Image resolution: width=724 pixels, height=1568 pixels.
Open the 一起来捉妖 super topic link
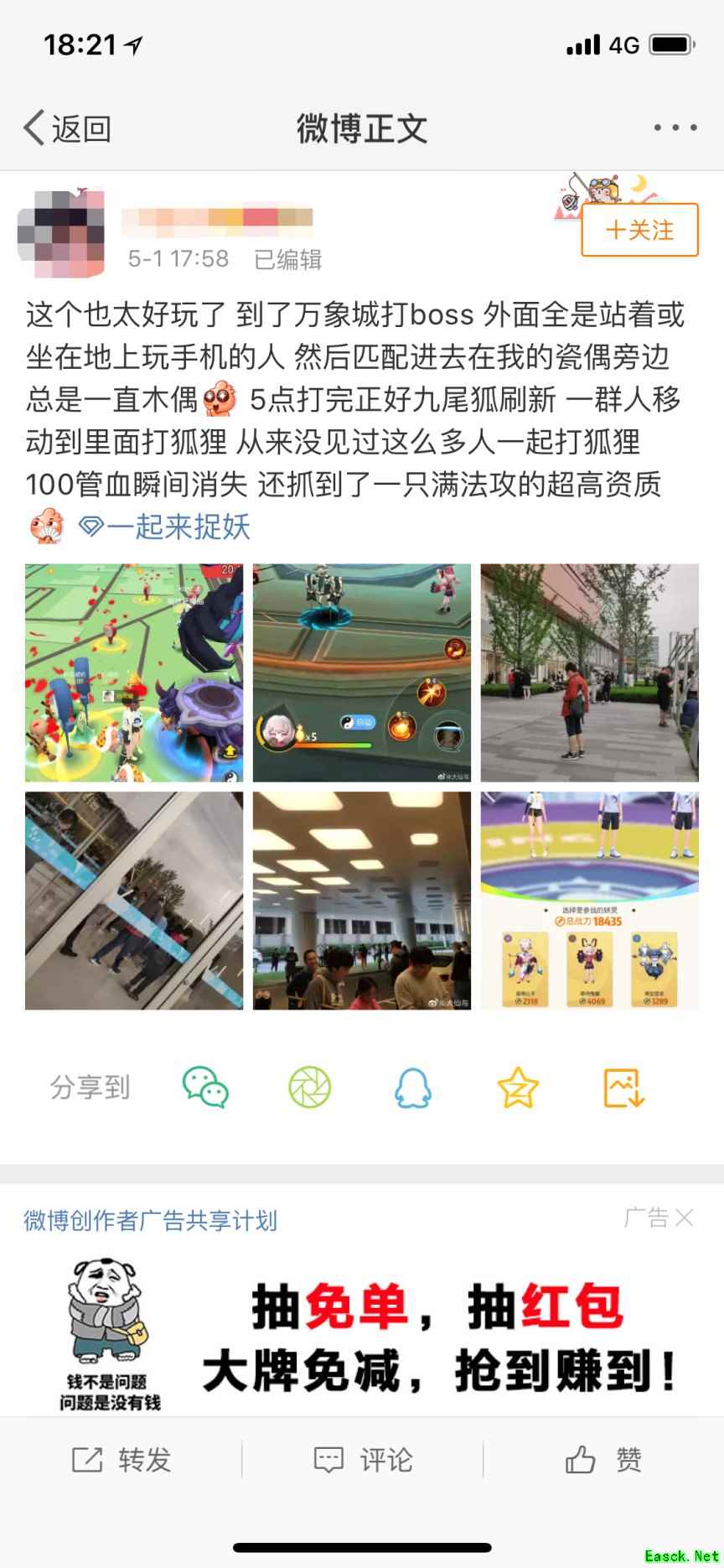pos(165,527)
